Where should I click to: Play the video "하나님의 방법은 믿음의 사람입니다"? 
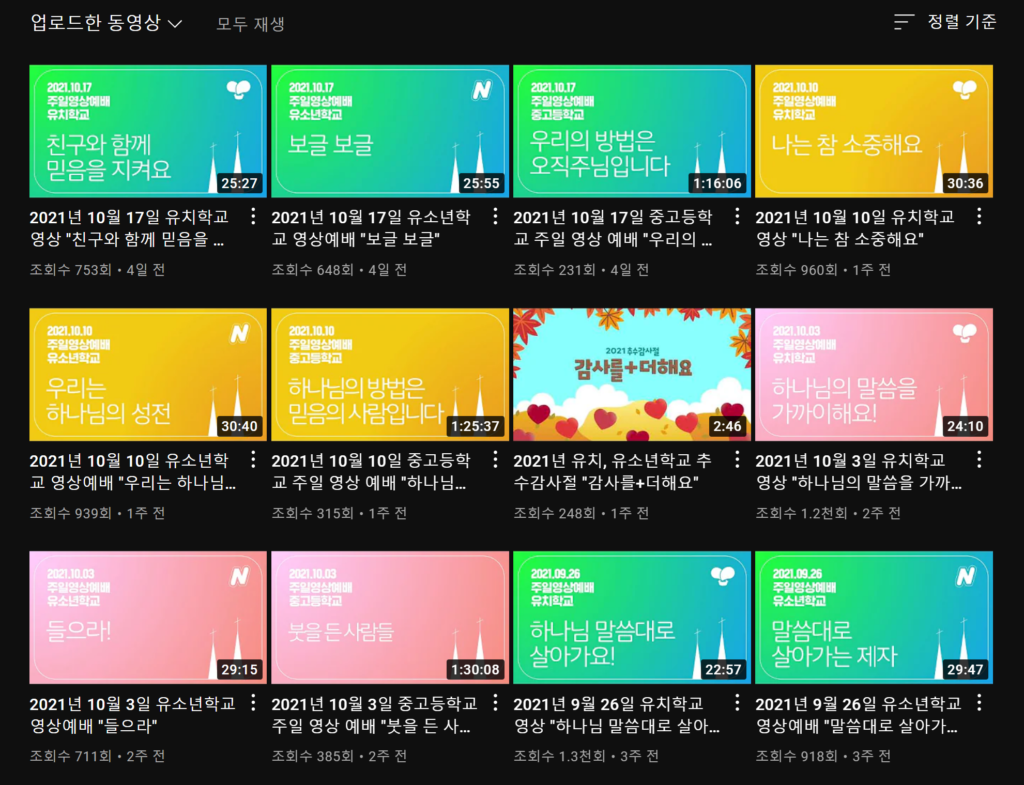(x=390, y=374)
